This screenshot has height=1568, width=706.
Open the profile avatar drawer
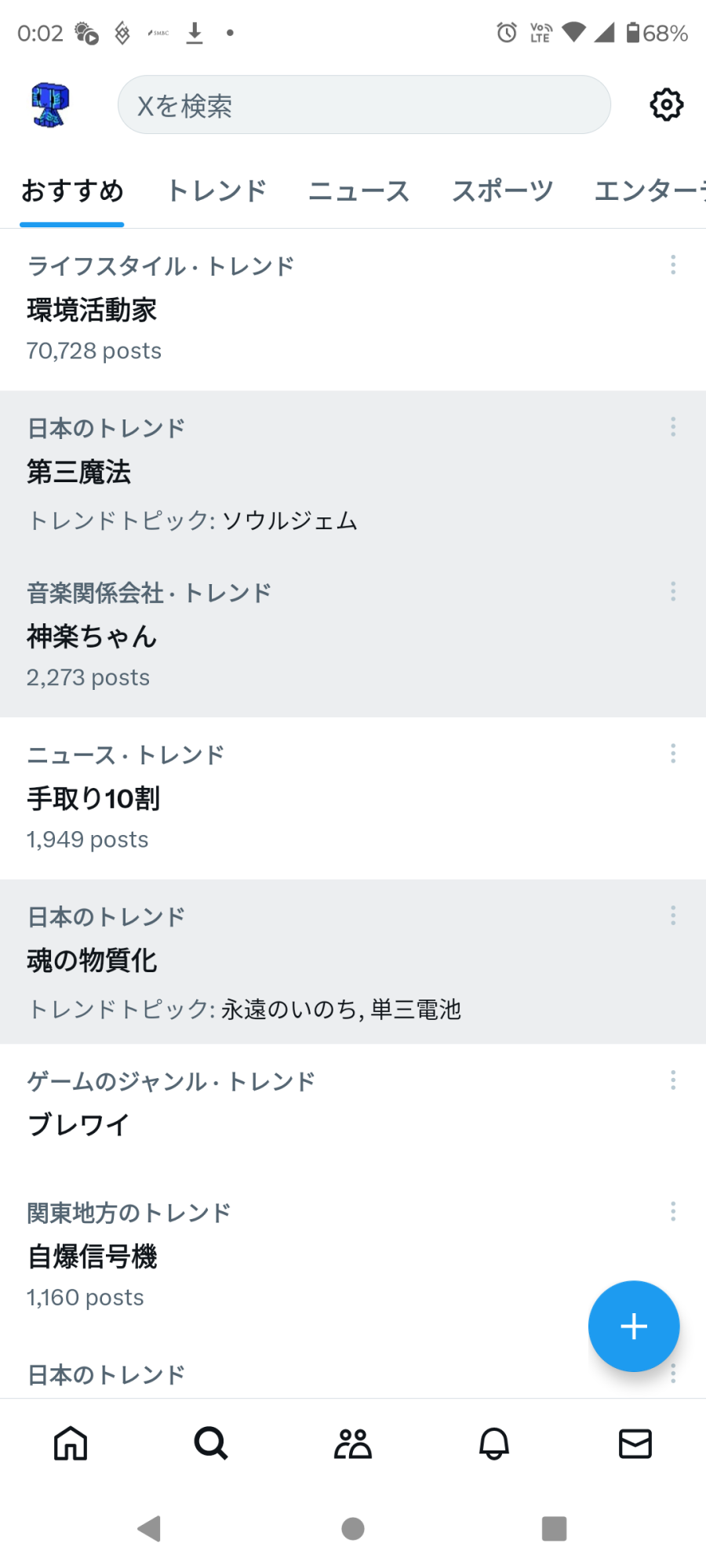pos(50,105)
